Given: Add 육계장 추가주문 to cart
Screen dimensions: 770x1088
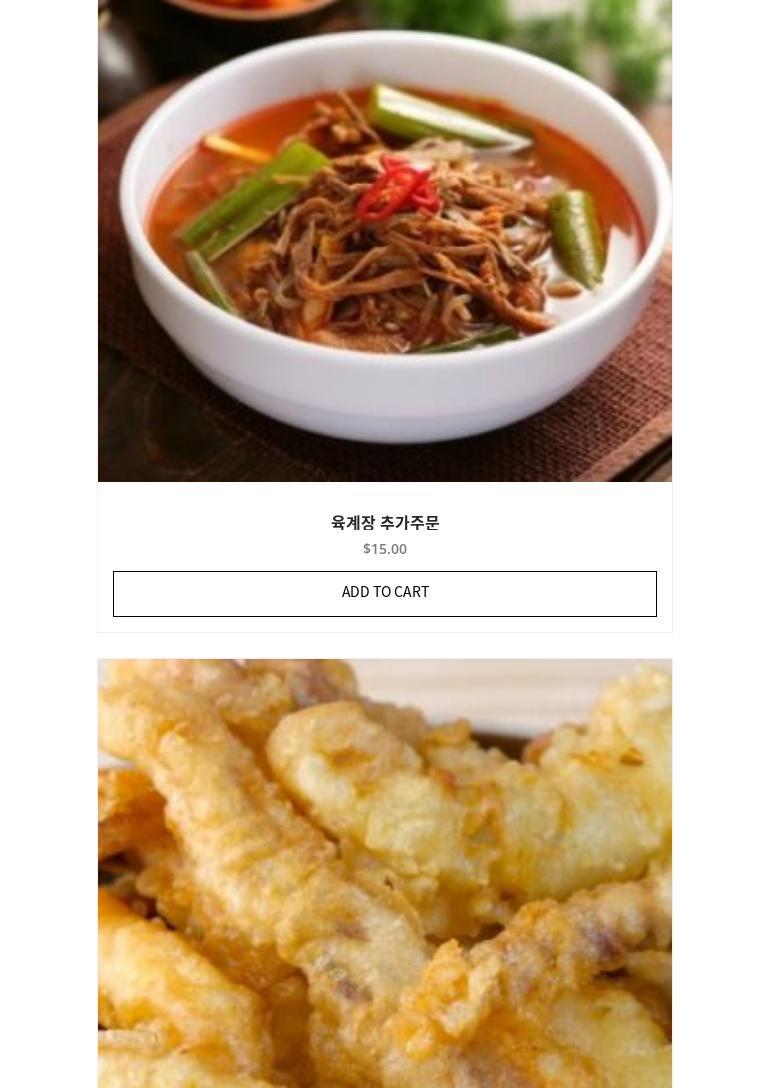Looking at the screenshot, I should click(384, 593).
